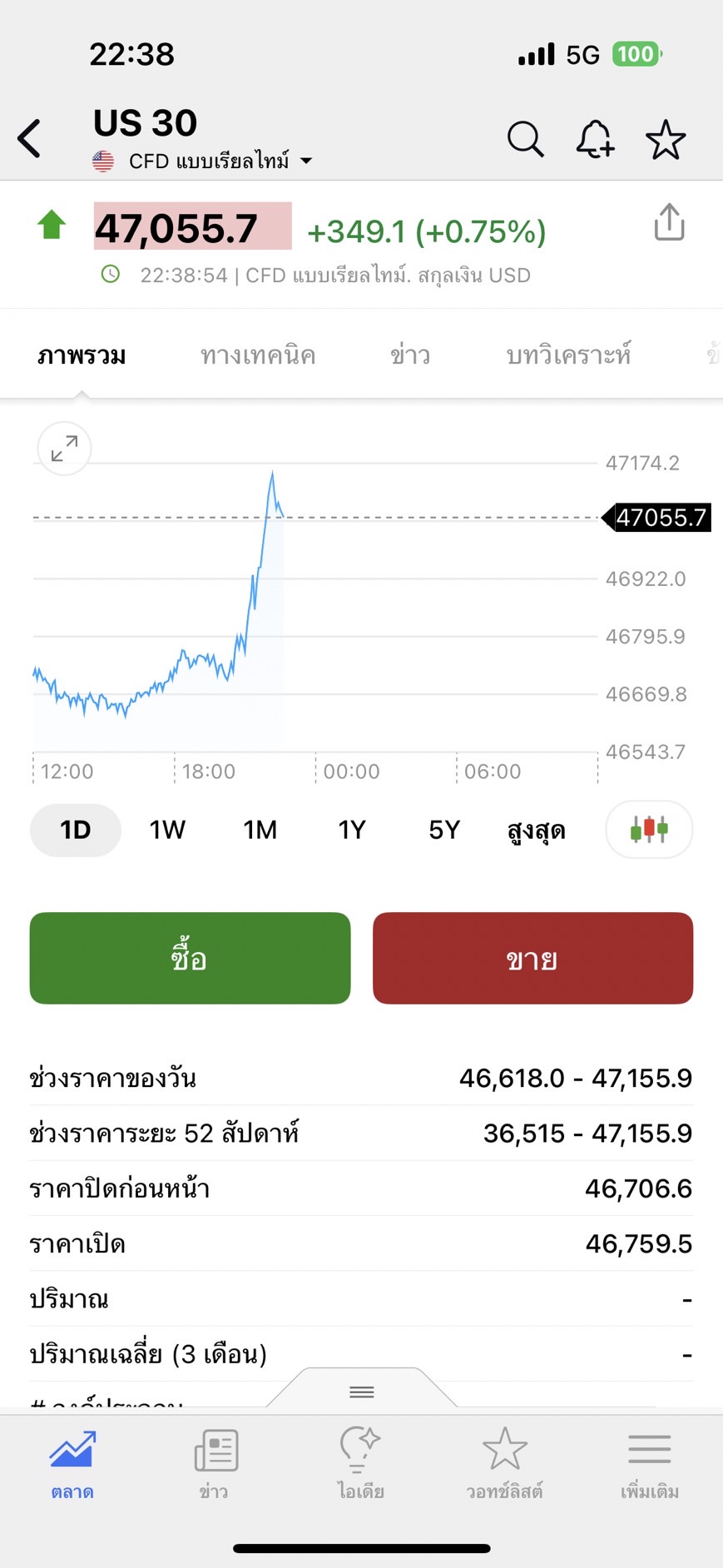Viewport: 723px width, 1568px height.
Task: Open the search magnifier icon
Action: [525, 139]
